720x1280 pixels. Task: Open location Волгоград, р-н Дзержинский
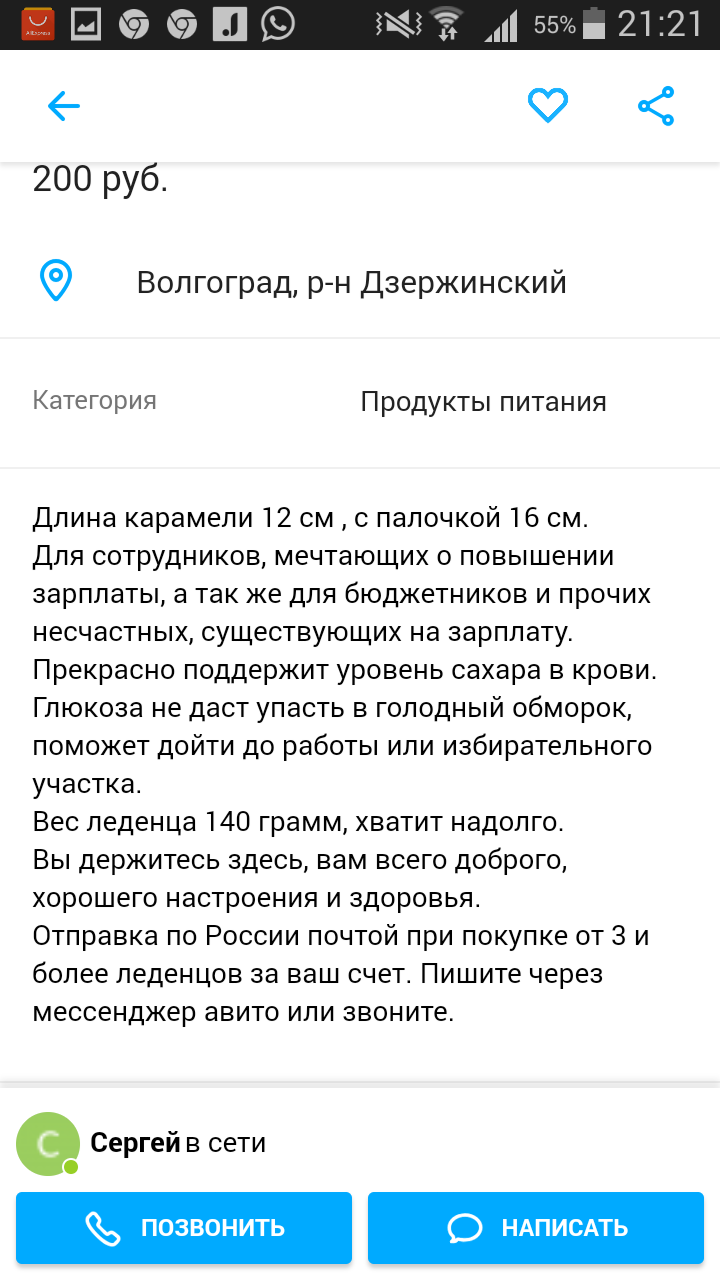(350, 283)
